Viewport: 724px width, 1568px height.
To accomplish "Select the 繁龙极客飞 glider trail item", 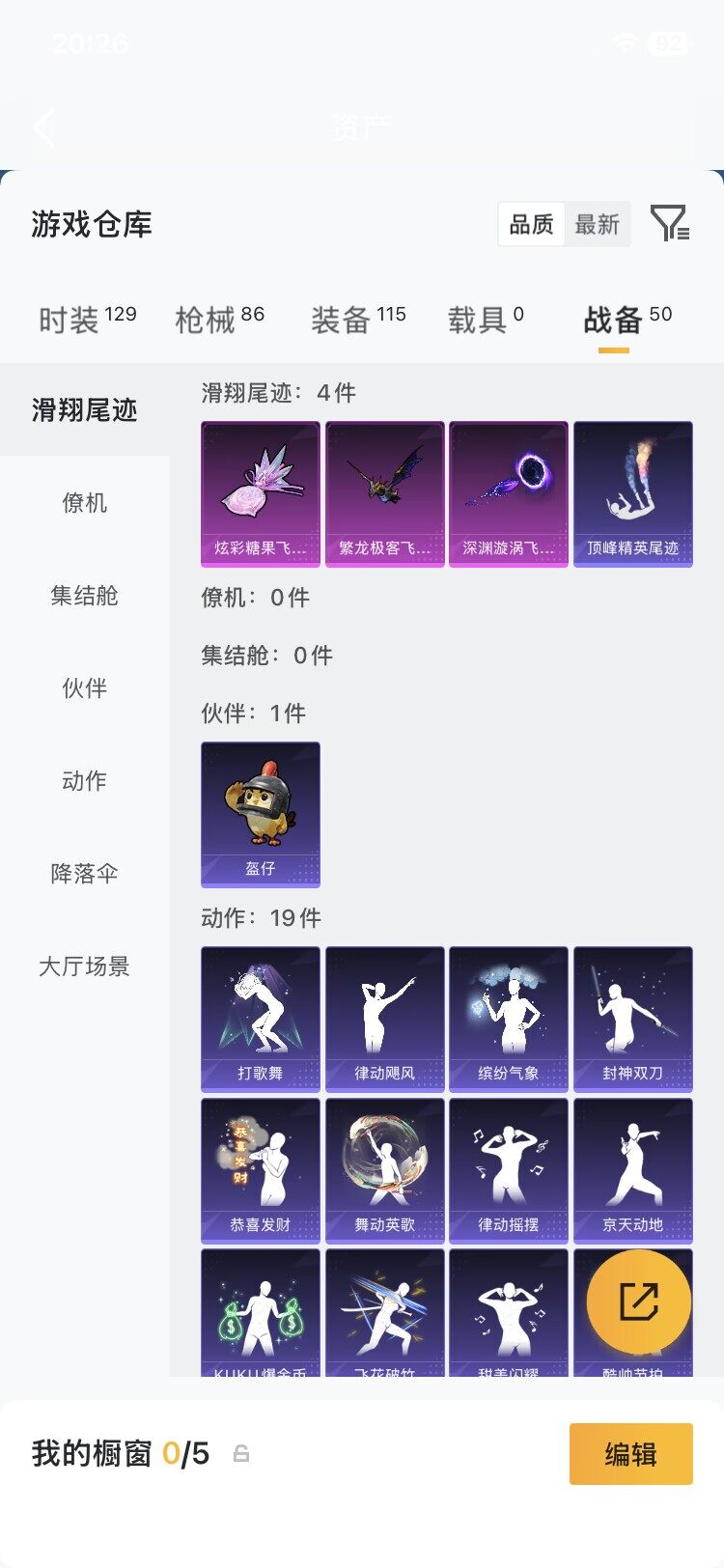I will pos(384,492).
